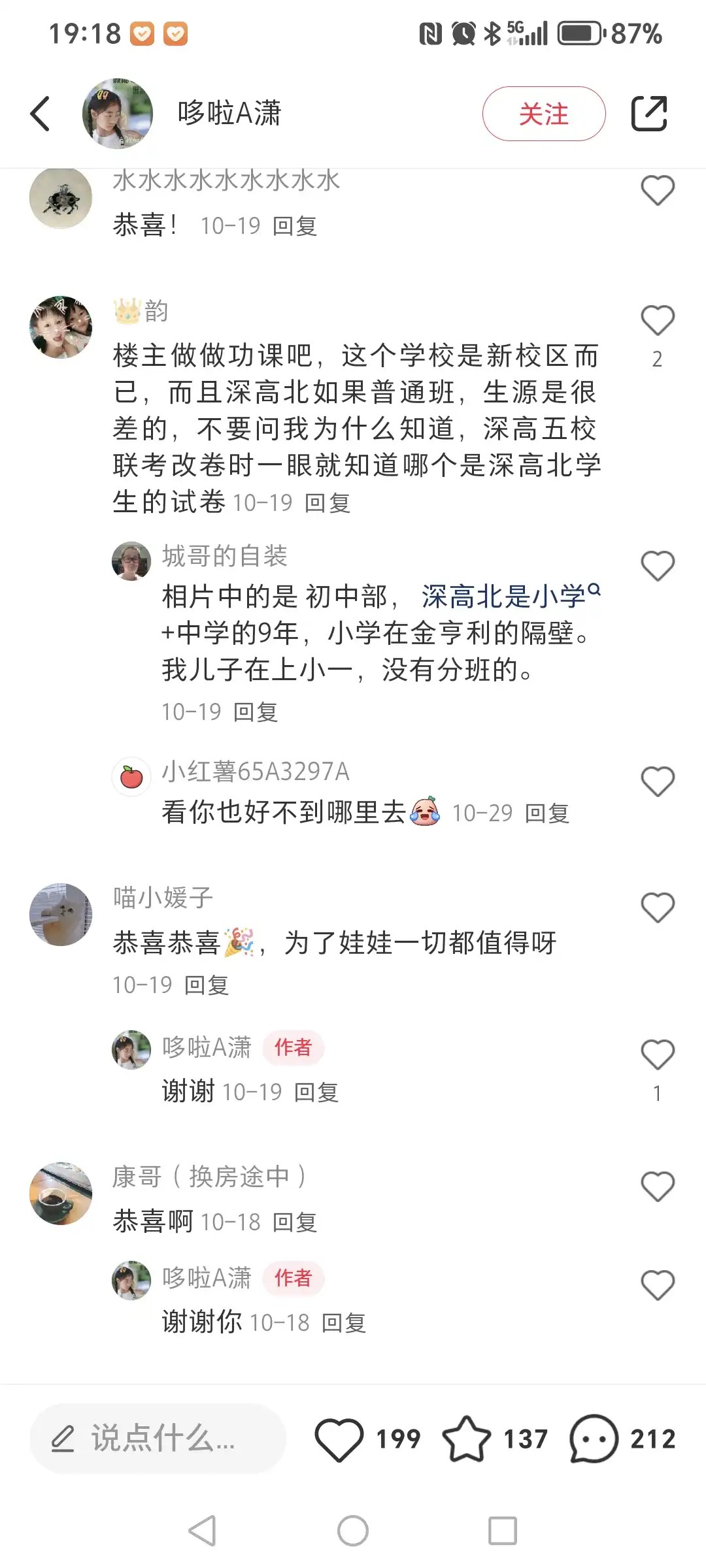Viewport: 706px width, 1568px height.
Task: Like 韵's comment about 深高北
Action: tap(657, 321)
